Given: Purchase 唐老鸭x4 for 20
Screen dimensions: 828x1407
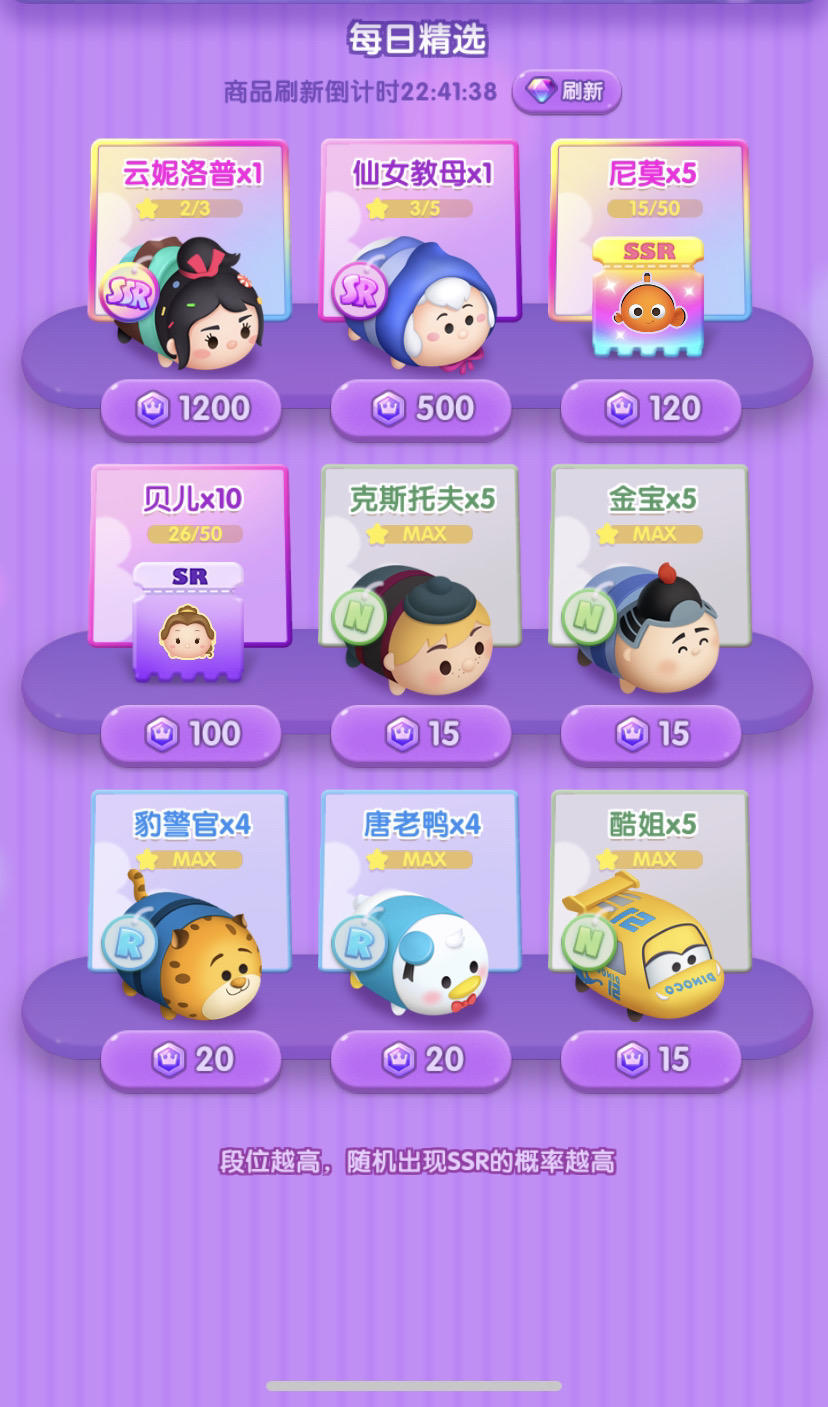Looking at the screenshot, I should pyautogui.click(x=421, y=1059).
